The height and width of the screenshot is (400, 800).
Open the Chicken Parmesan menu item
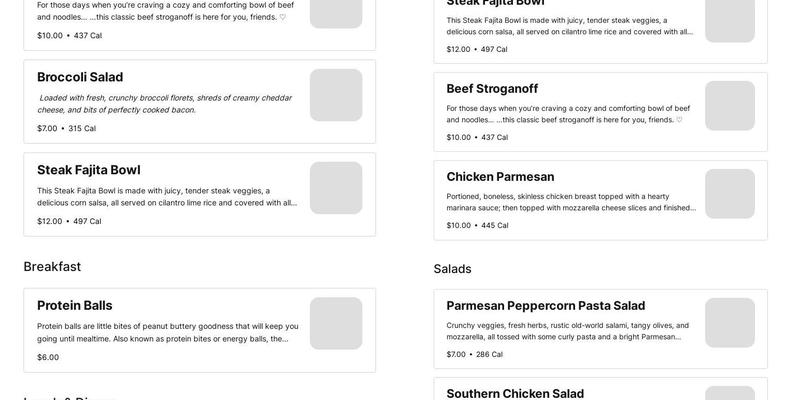pos(600,200)
